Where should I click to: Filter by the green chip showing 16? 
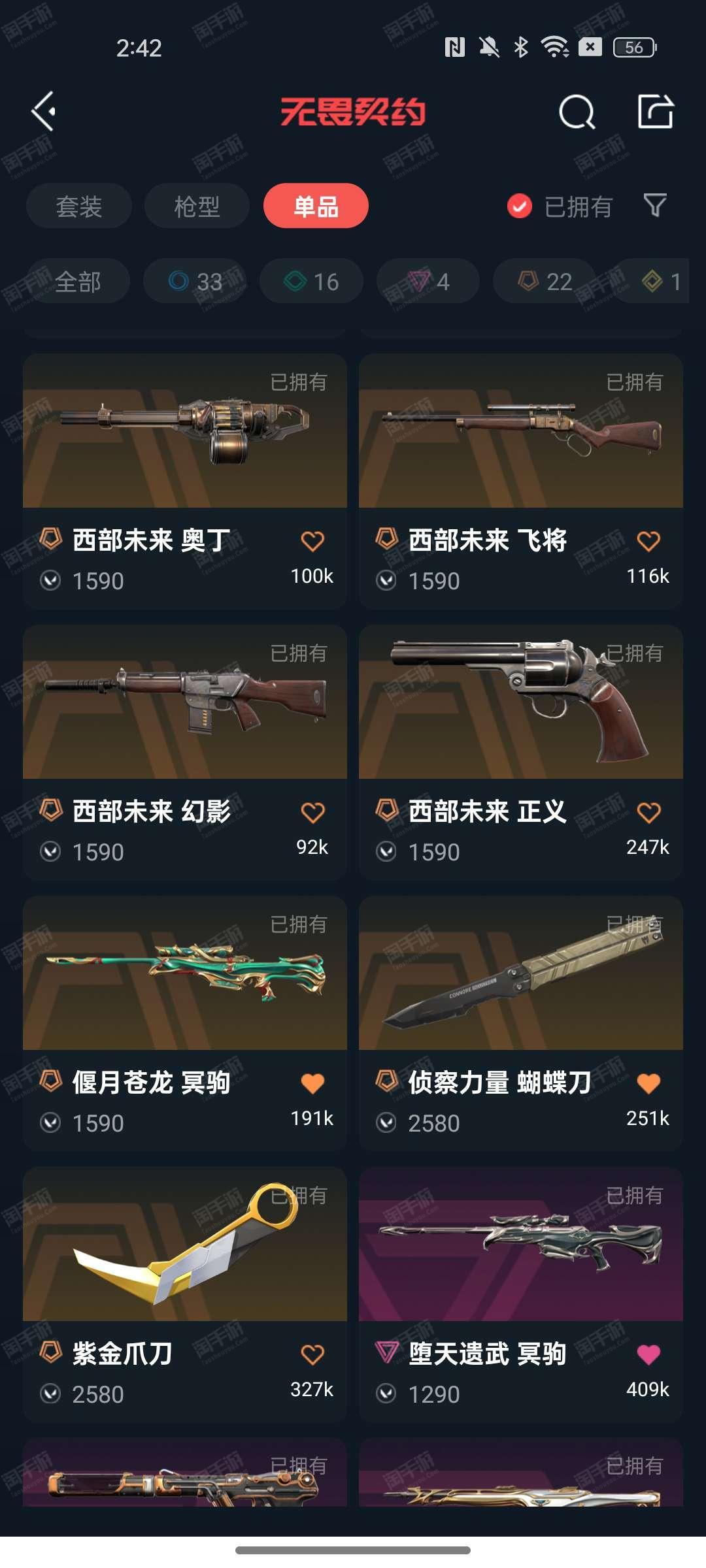tap(311, 282)
